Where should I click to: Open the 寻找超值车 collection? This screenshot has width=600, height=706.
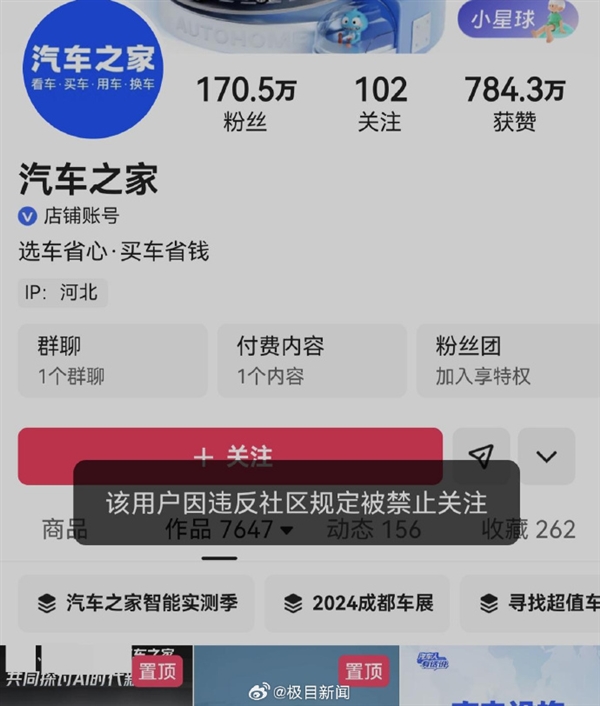(x=535, y=603)
